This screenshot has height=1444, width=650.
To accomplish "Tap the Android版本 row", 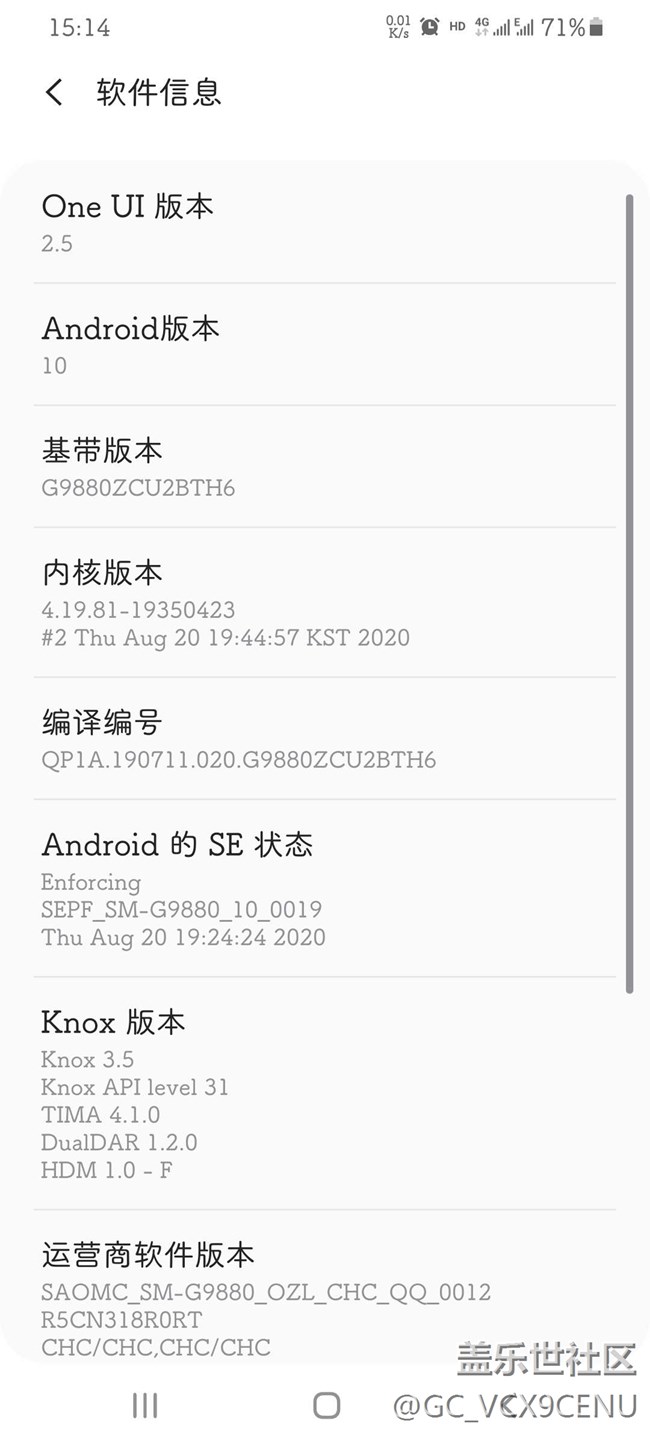I will tap(324, 345).
